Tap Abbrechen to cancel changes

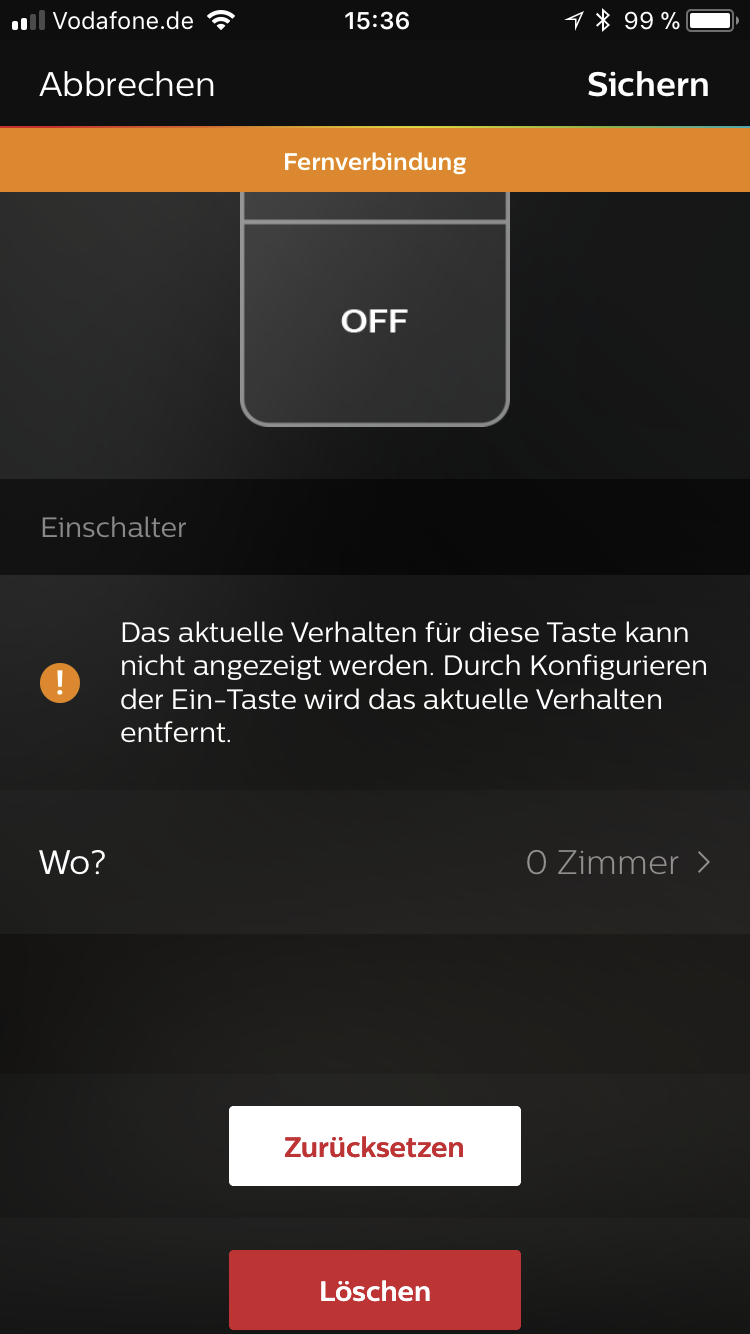127,85
